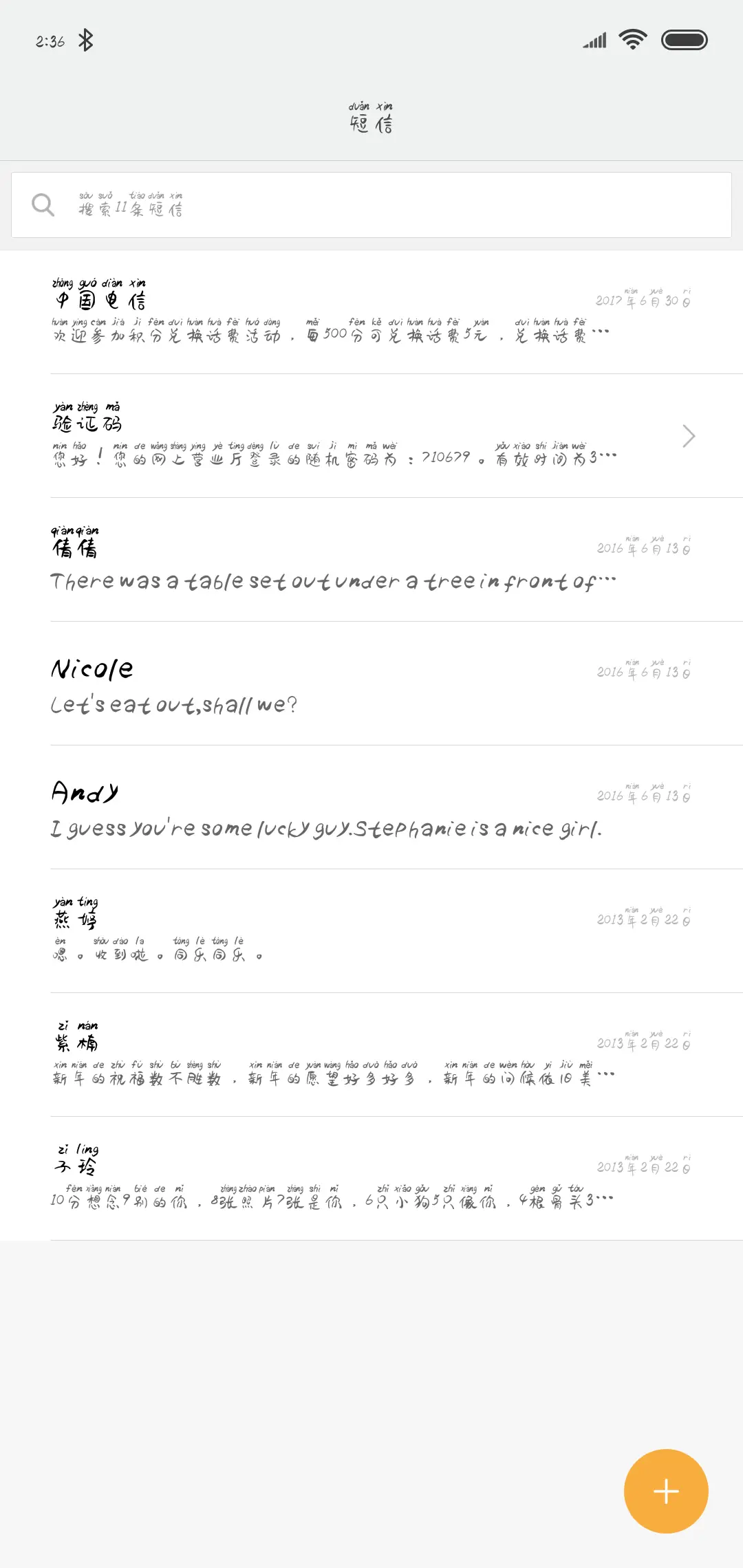Tap Nicole's message preview Let's eat out
This screenshot has height=1568, width=743.
(x=174, y=704)
